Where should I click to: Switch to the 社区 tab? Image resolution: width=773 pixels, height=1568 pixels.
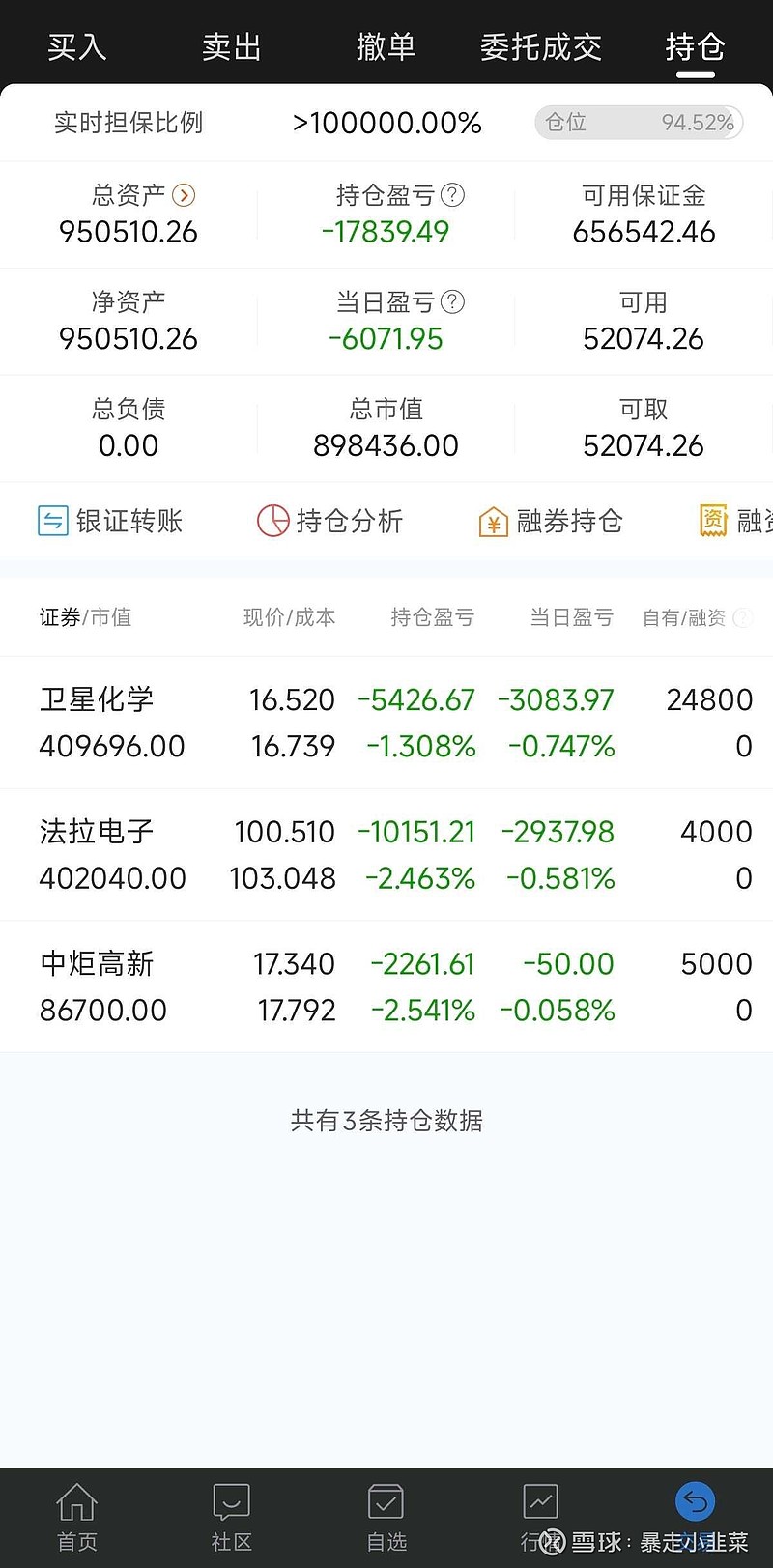pyautogui.click(x=232, y=1517)
